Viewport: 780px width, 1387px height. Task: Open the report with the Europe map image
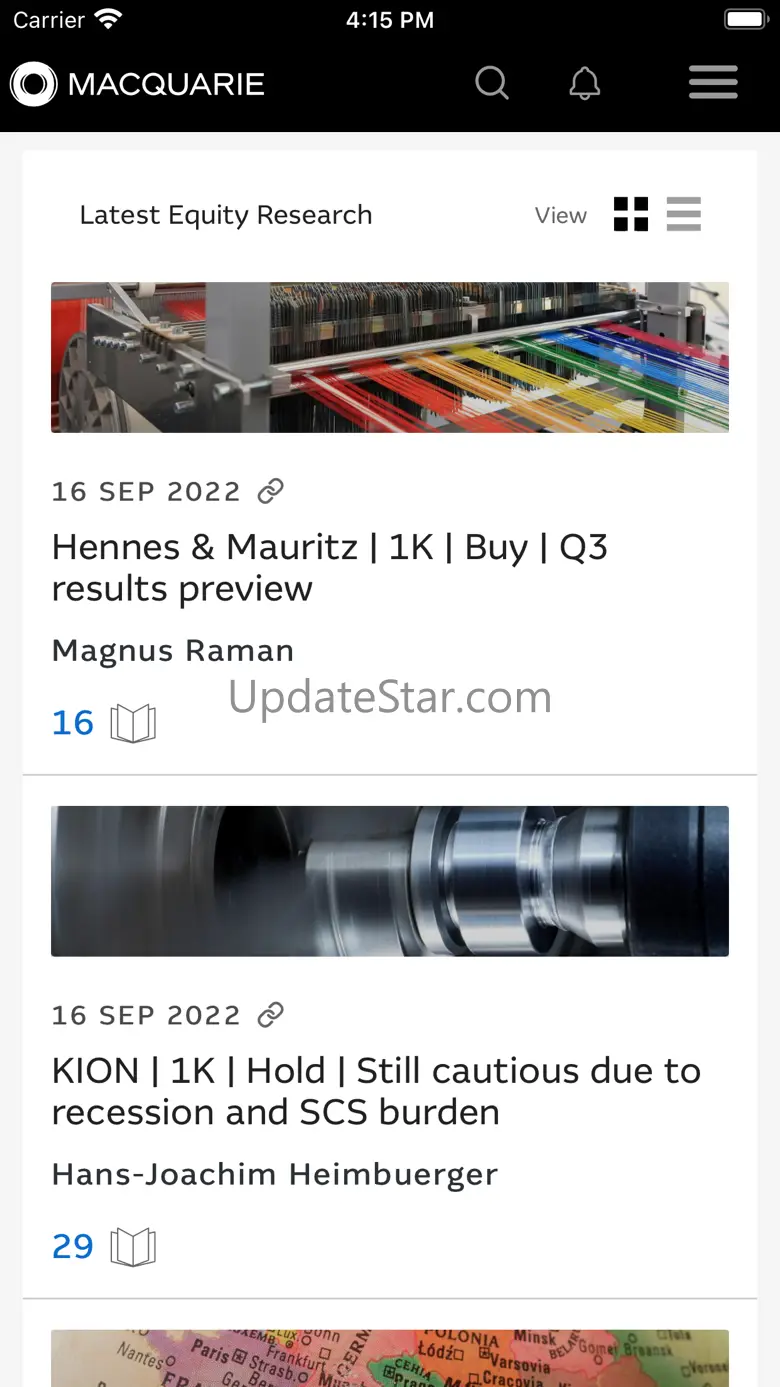(x=390, y=1358)
